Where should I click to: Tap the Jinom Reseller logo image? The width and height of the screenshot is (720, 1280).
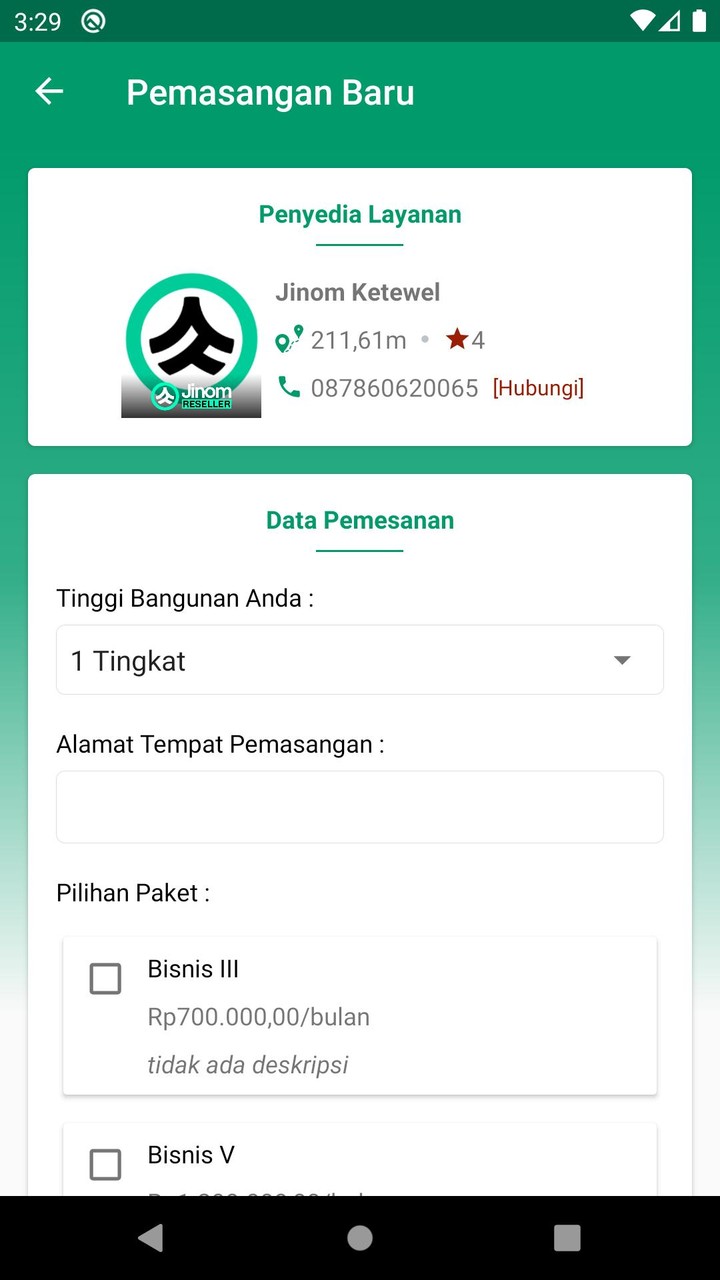pyautogui.click(x=191, y=345)
